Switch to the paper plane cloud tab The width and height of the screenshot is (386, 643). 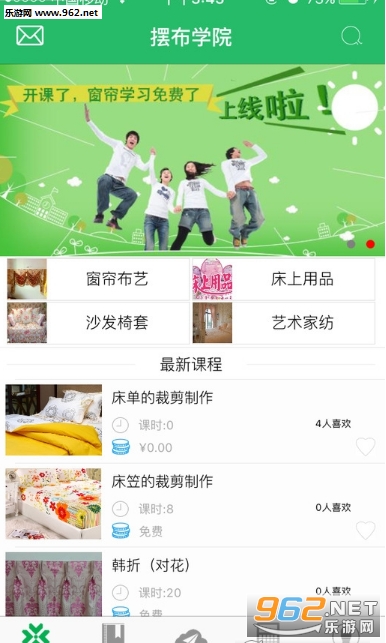[x=191, y=636]
